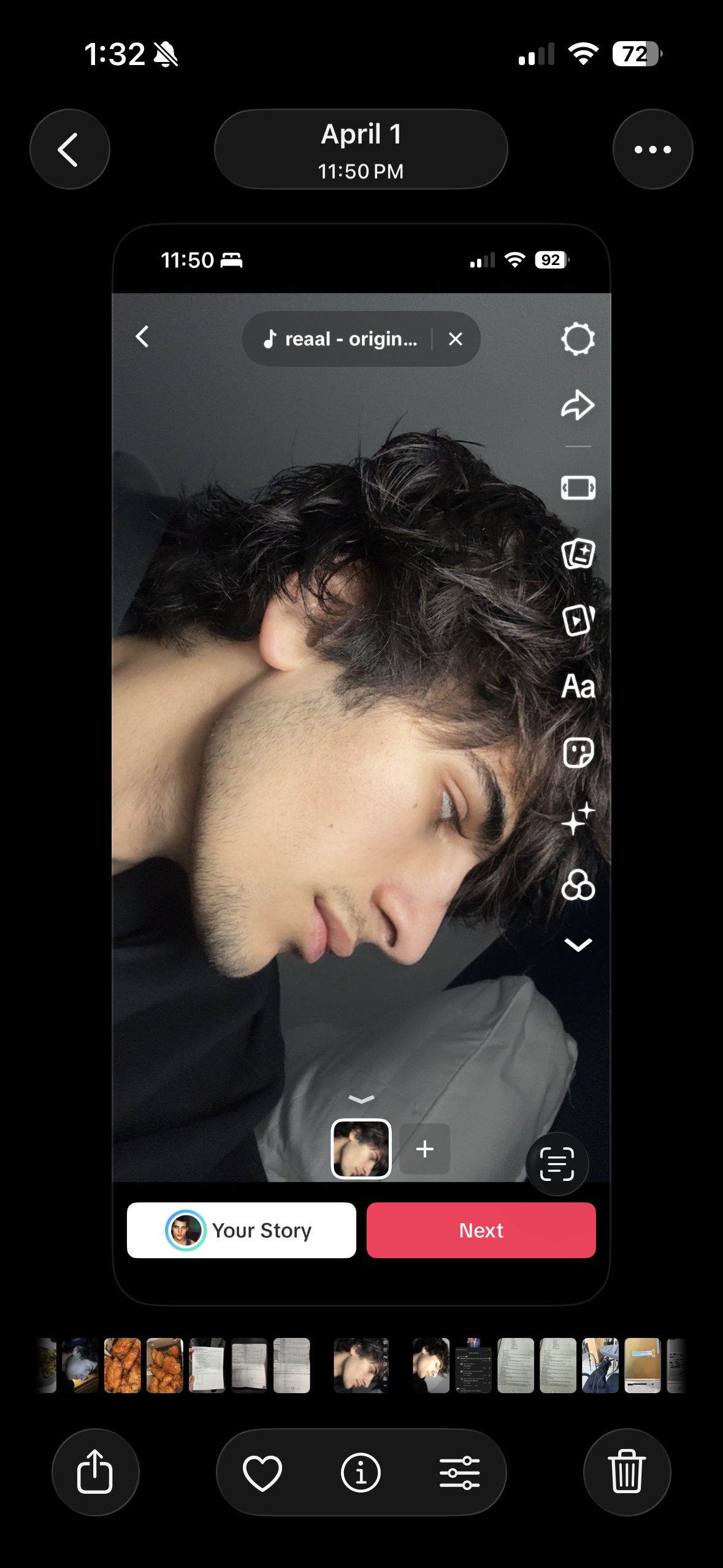Activate Live Text scan on photo
723x1568 pixels.
(x=557, y=1164)
